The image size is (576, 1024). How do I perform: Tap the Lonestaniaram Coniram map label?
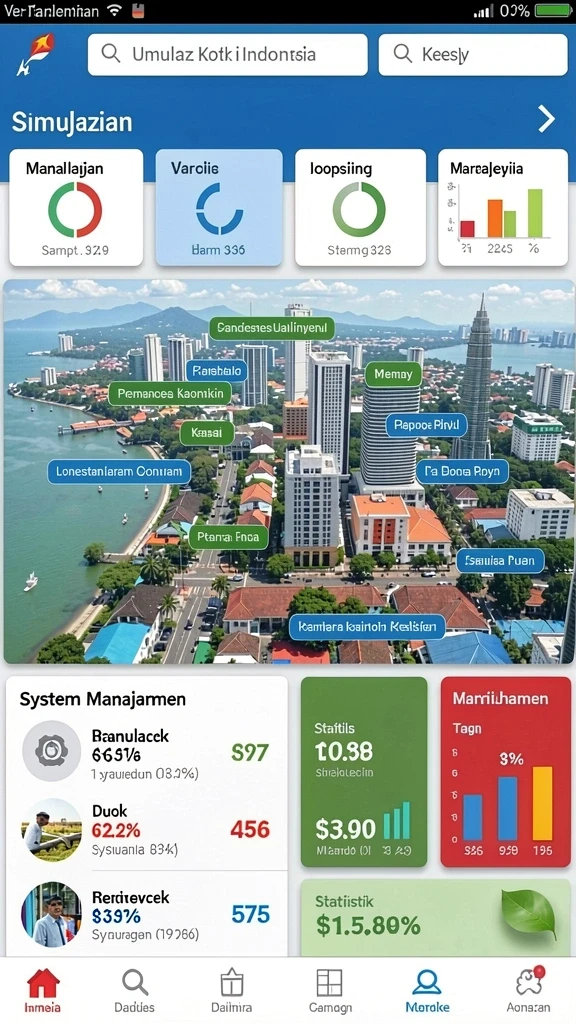[119, 471]
